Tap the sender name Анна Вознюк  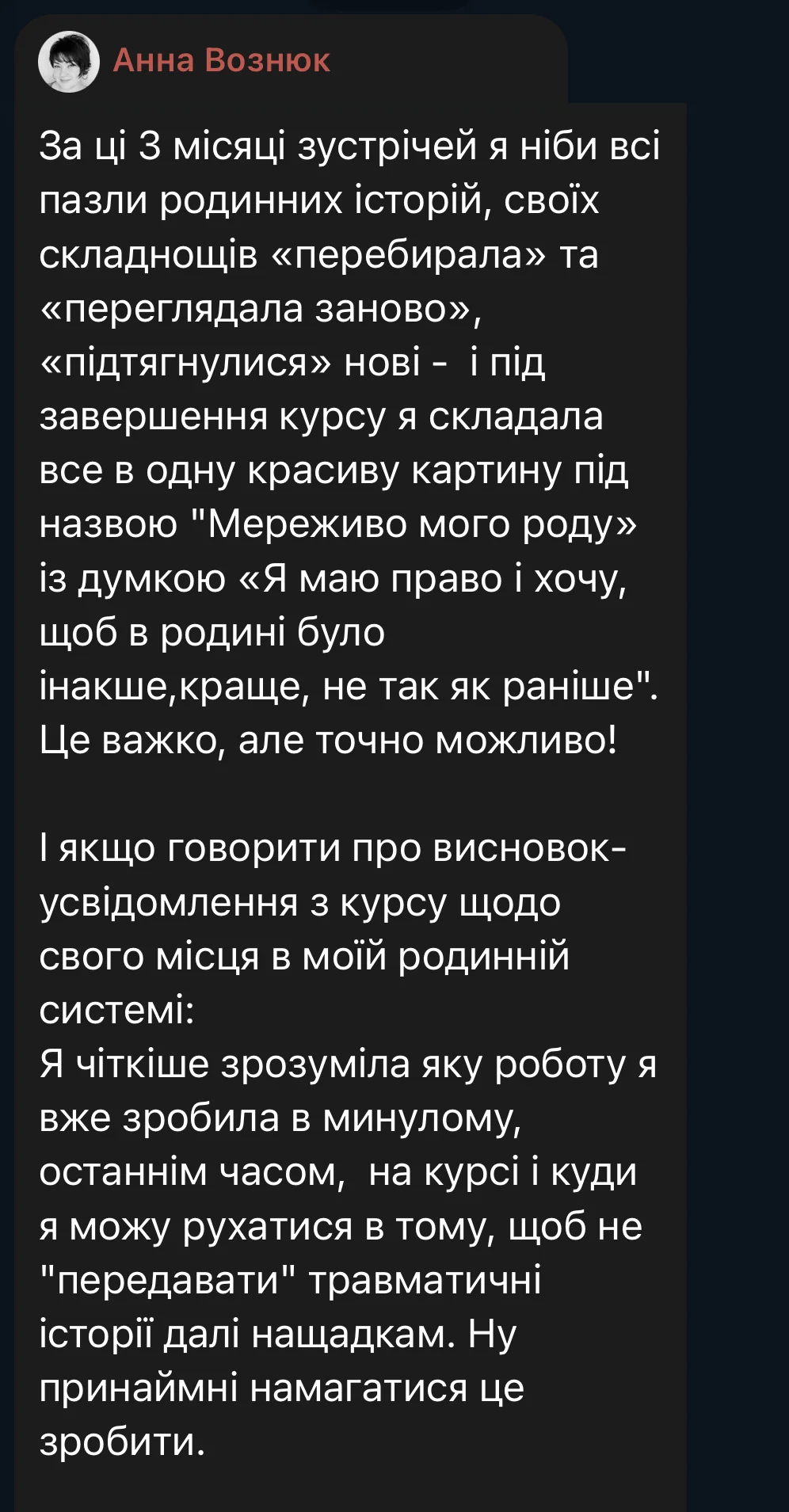221,61
